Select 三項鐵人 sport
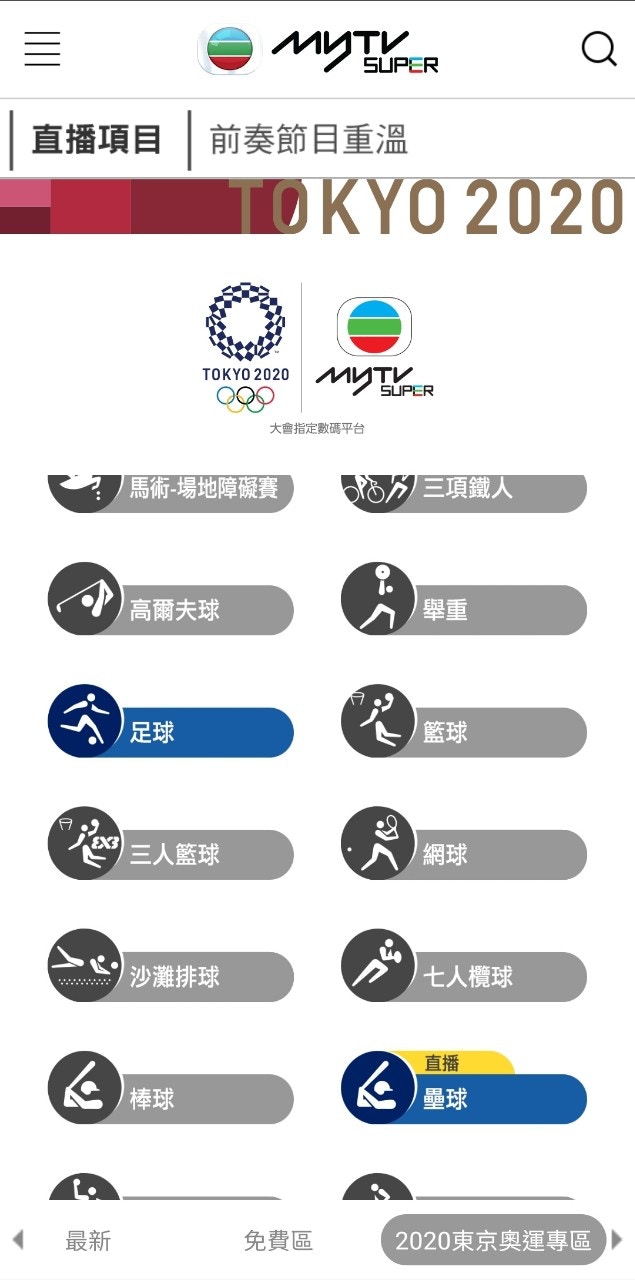635x1280 pixels. click(x=464, y=490)
